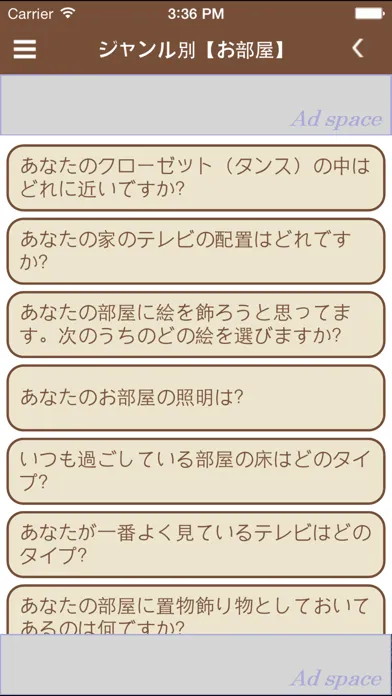Choose the お部屋の照明は? question

(196, 398)
